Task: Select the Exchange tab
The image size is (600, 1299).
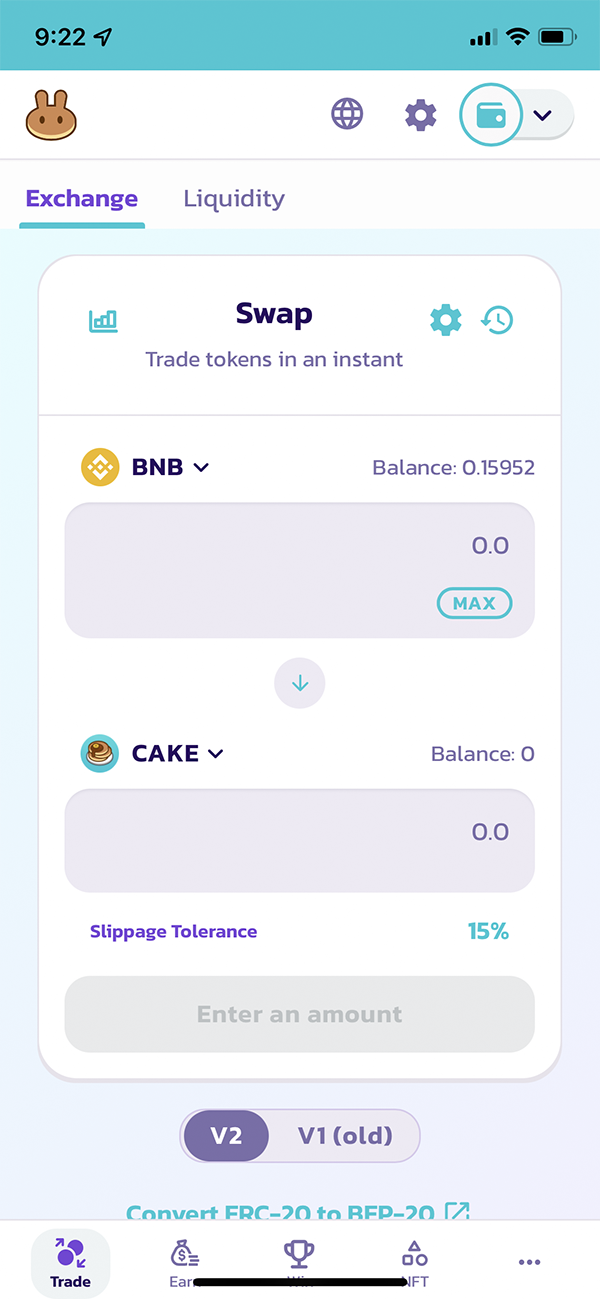Action: point(82,199)
